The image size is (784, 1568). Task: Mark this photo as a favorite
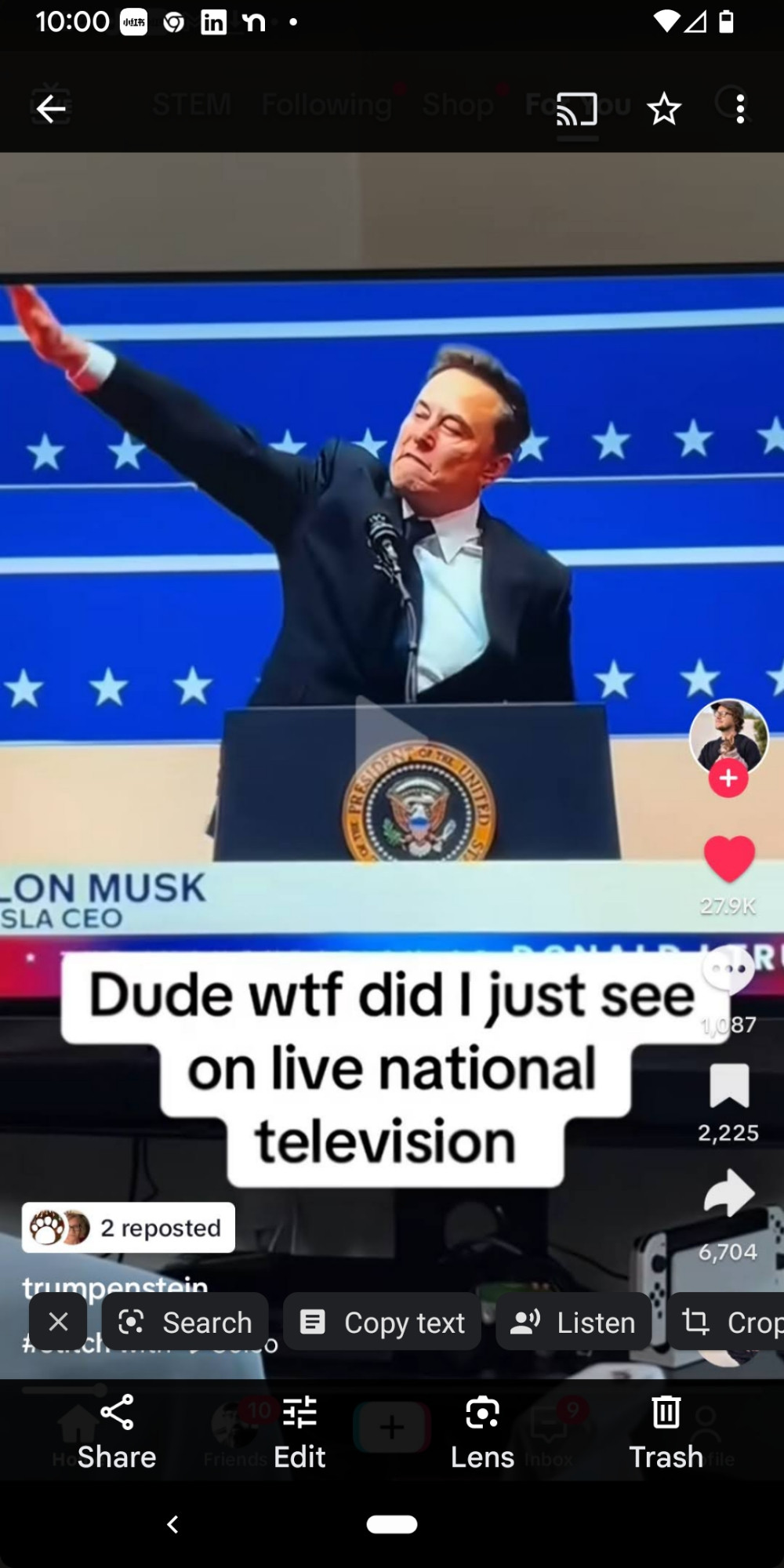point(664,109)
